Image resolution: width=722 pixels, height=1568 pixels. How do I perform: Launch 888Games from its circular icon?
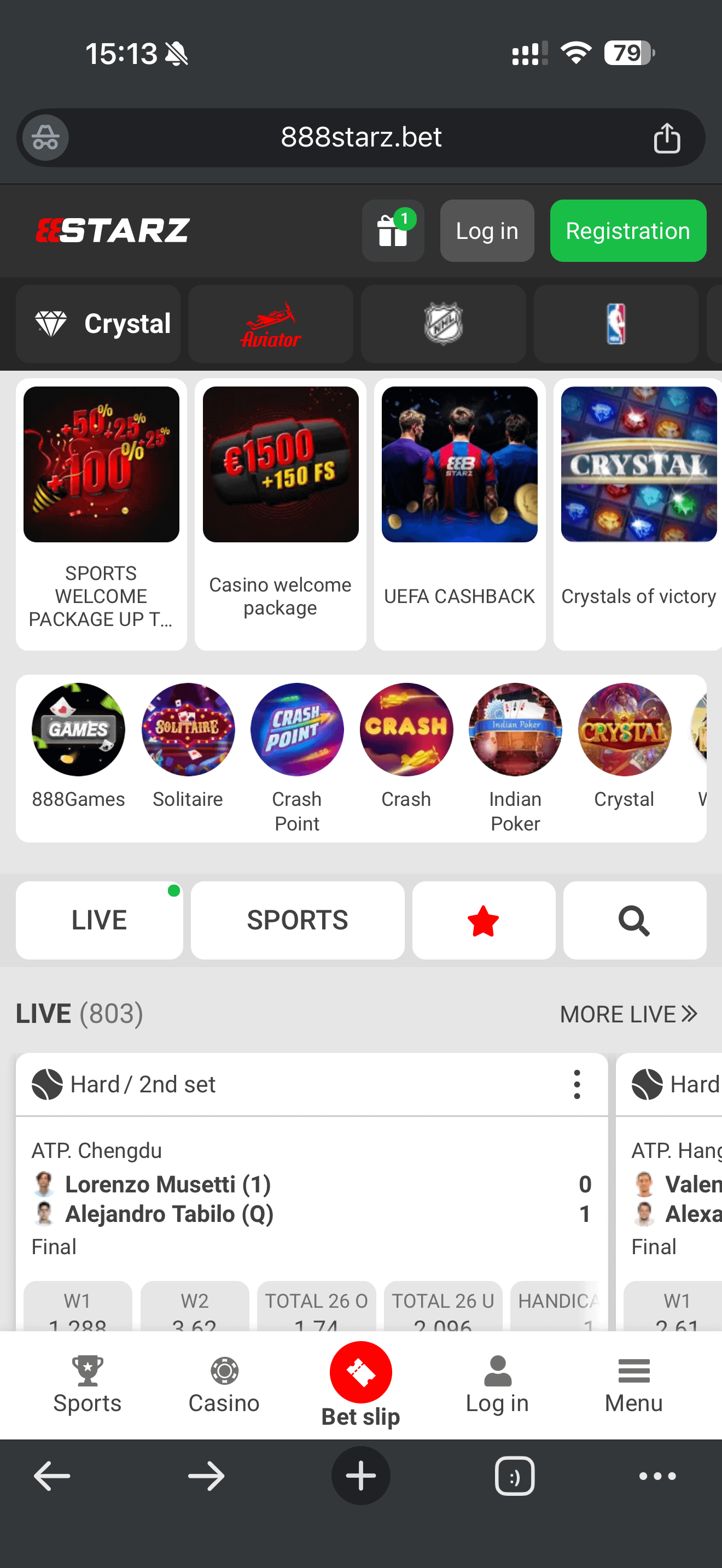tap(78, 729)
